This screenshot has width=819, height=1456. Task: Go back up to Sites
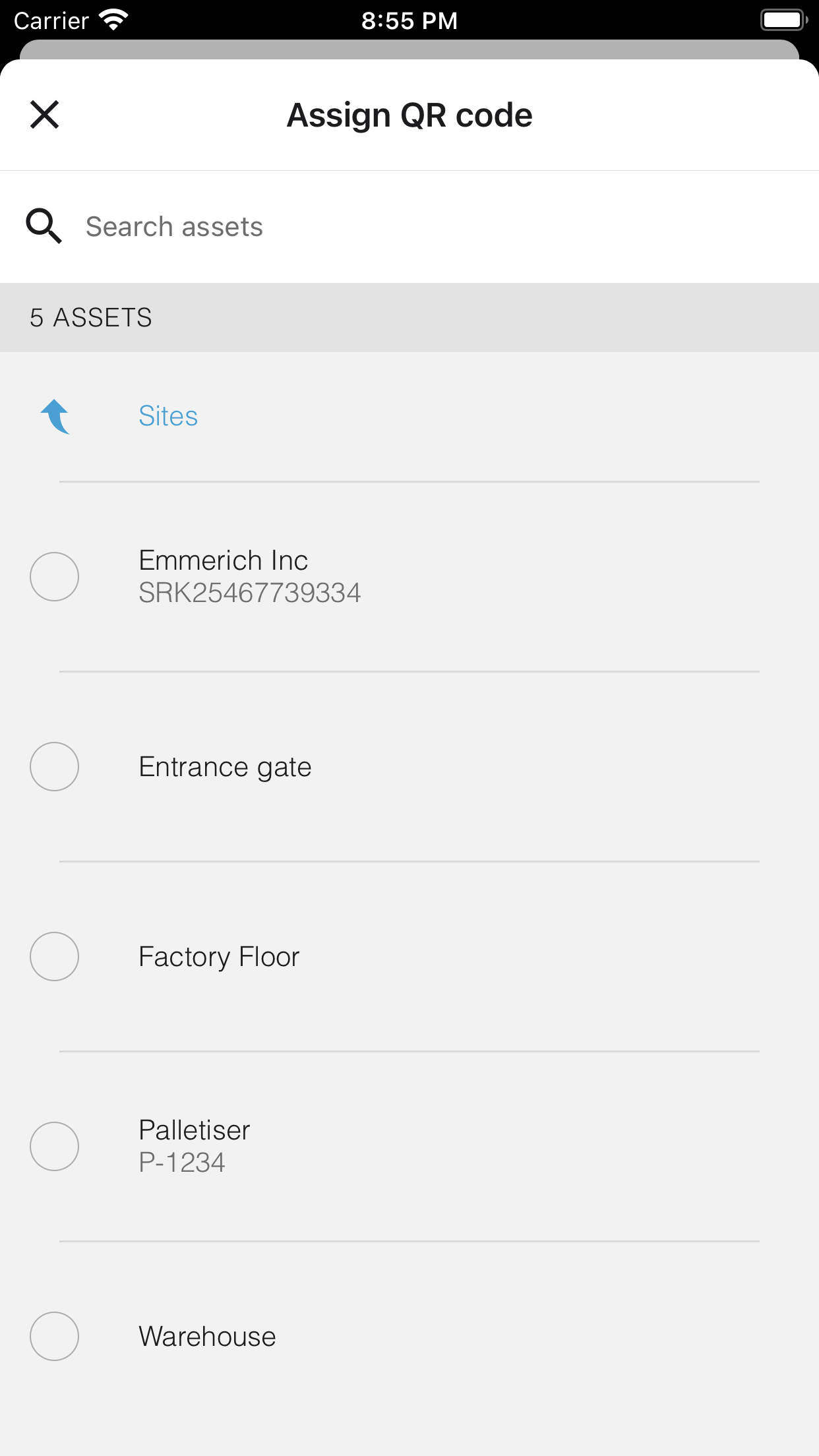click(167, 416)
